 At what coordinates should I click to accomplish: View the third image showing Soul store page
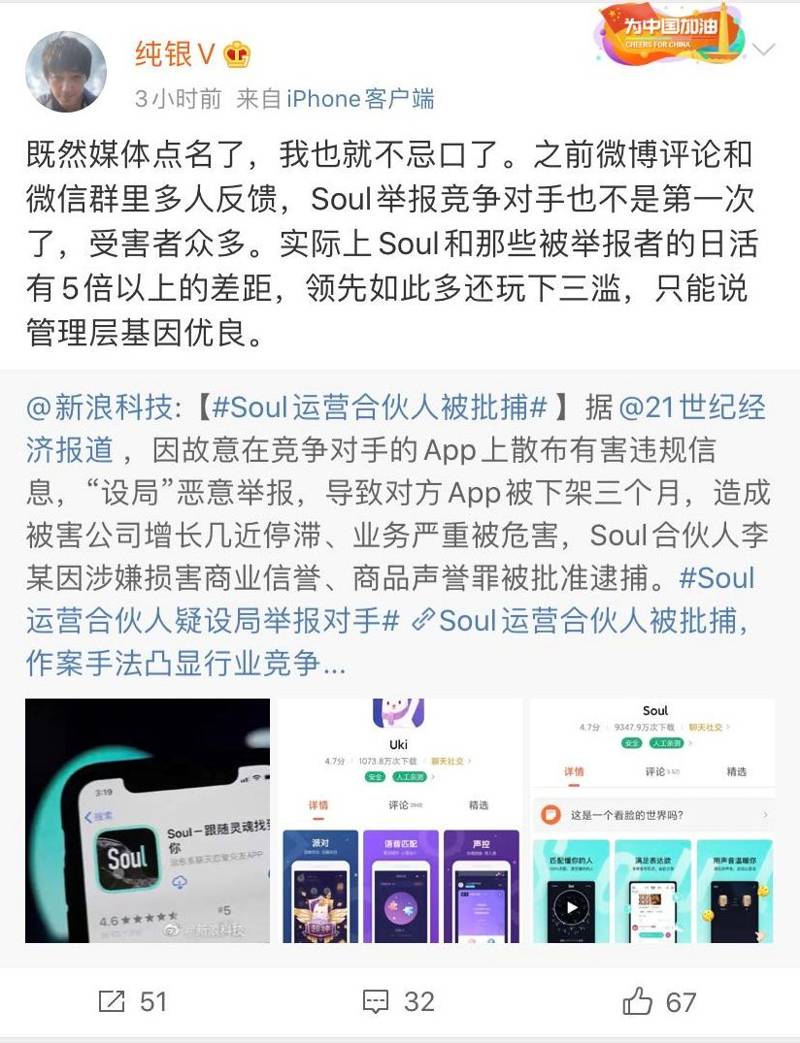point(651,820)
